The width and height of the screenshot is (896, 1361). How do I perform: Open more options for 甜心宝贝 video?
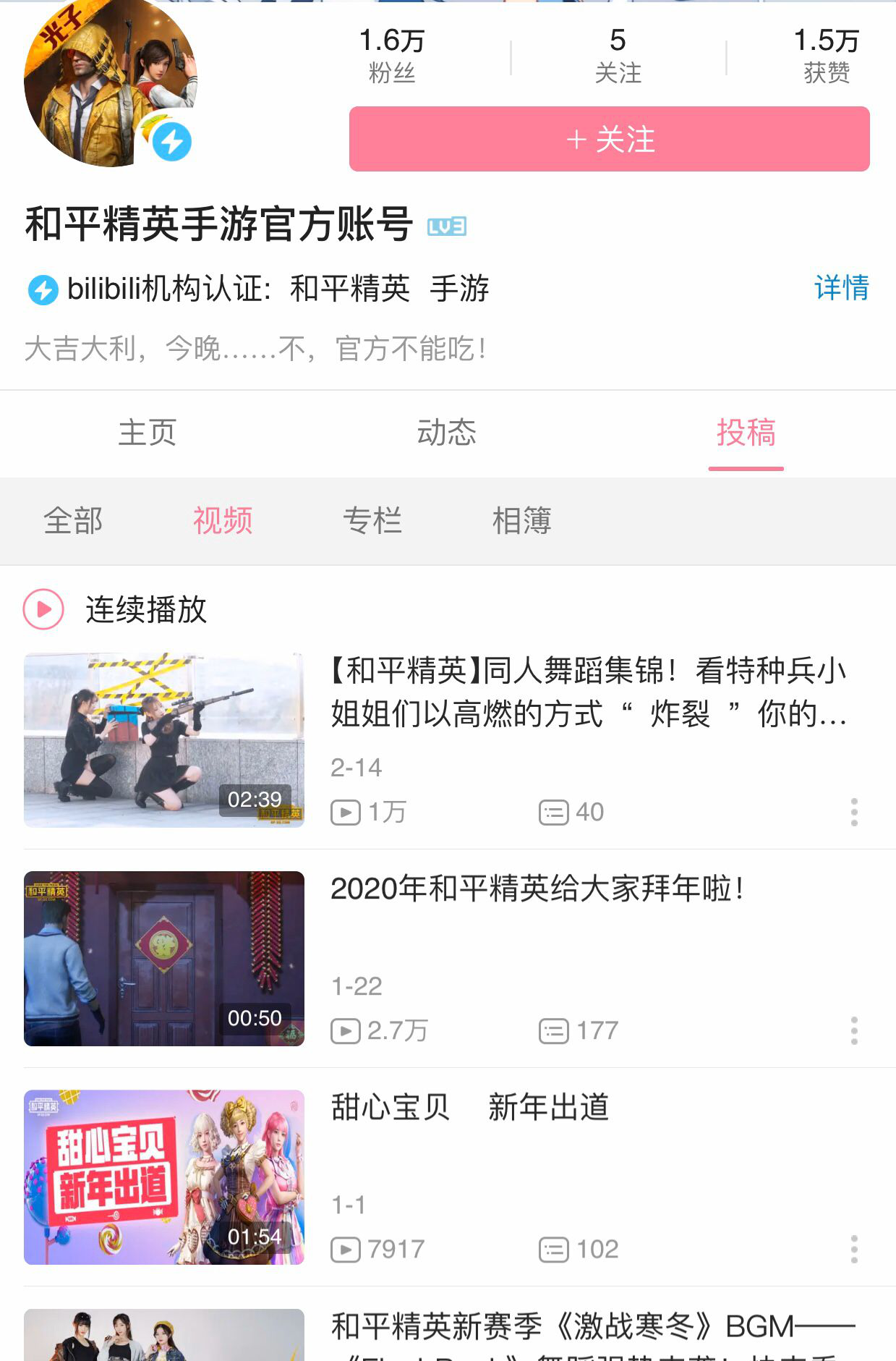pyautogui.click(x=854, y=1250)
